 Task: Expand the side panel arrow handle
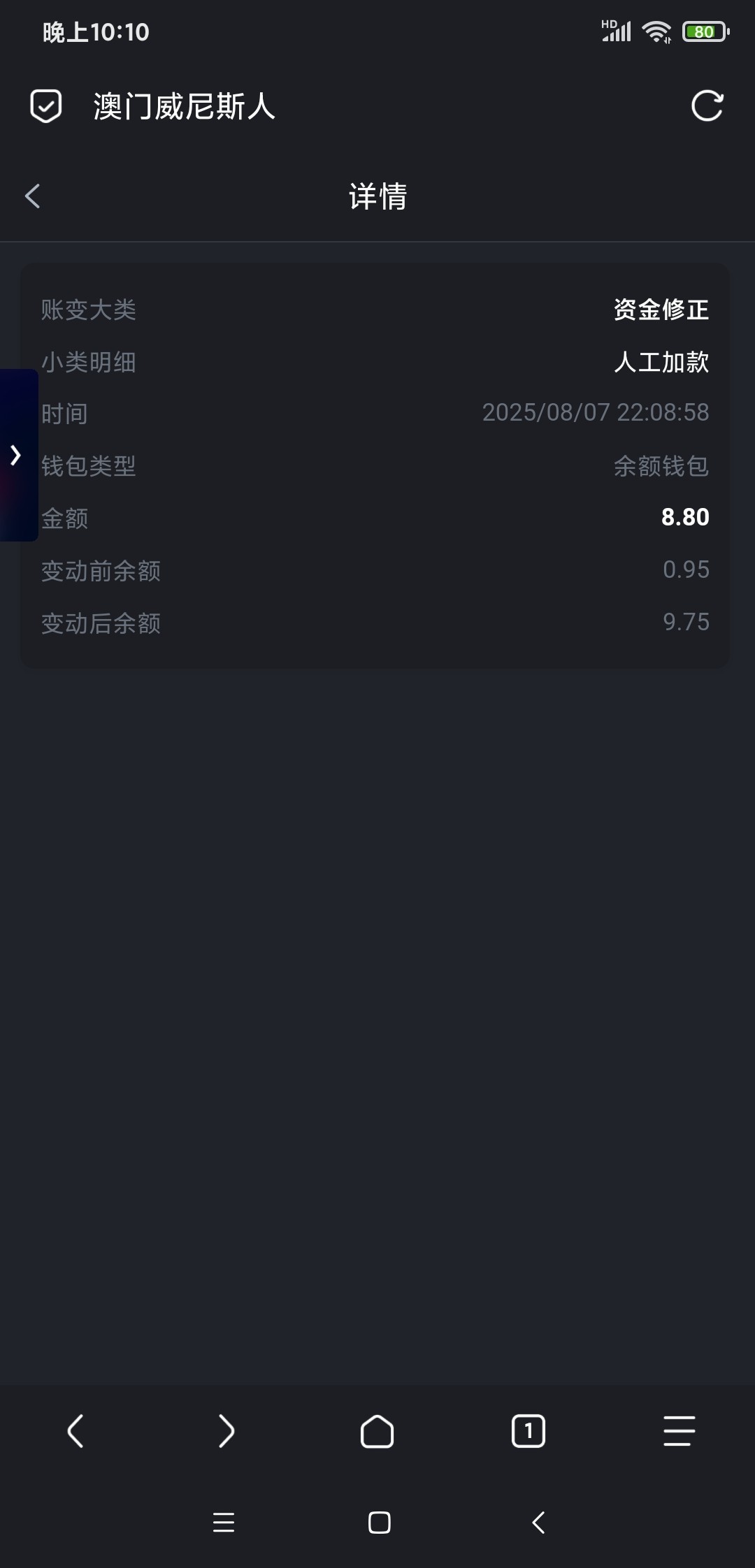(x=17, y=455)
